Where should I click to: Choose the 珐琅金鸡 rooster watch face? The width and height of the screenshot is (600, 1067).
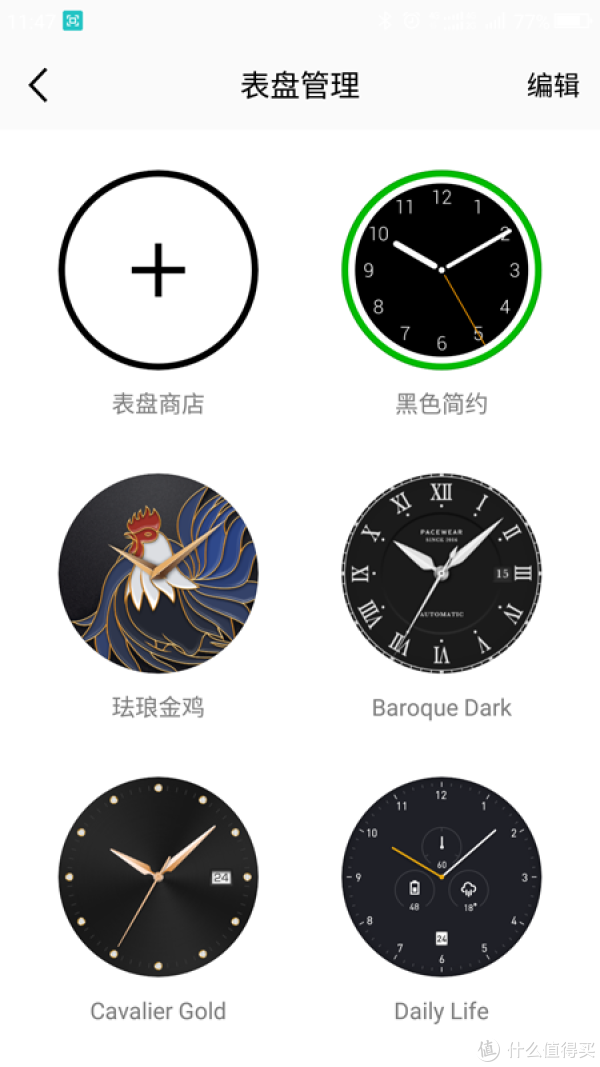click(x=158, y=573)
